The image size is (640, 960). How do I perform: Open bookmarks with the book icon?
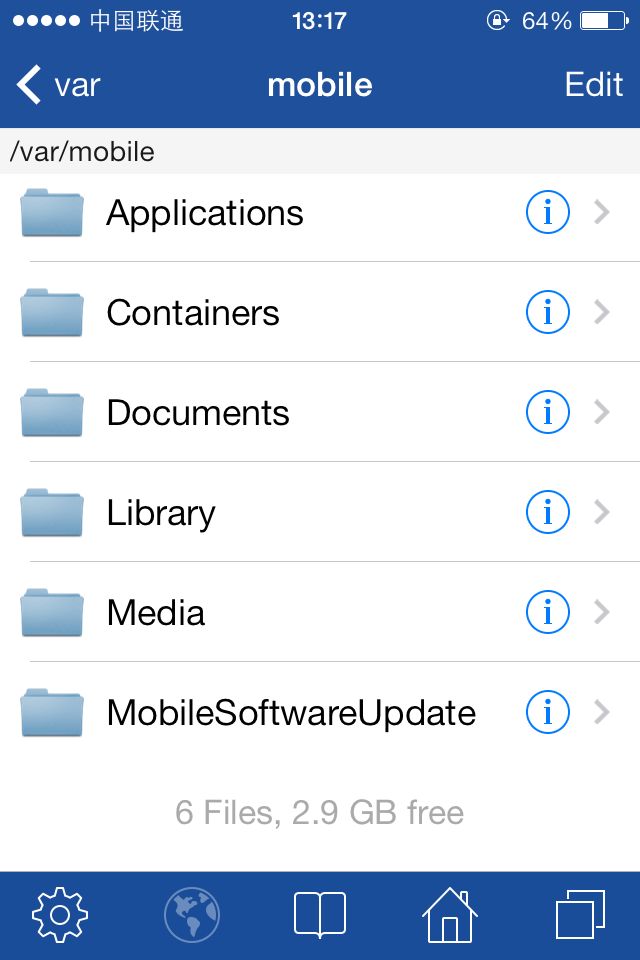tap(320, 915)
